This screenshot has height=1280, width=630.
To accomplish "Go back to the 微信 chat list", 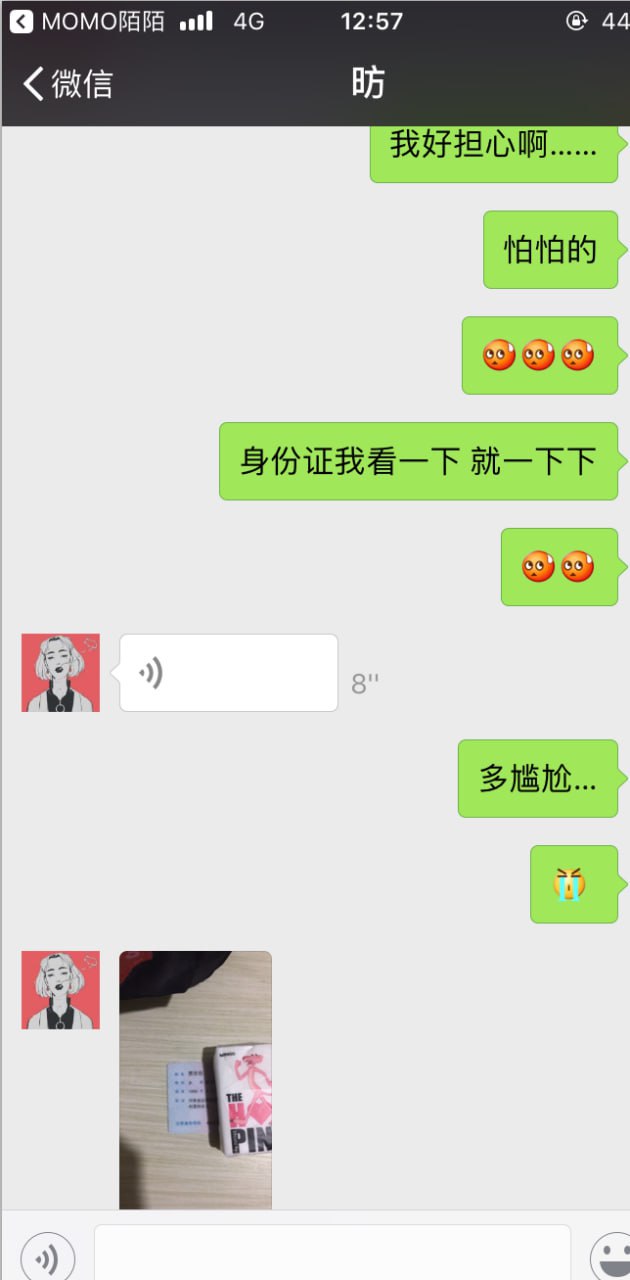I will pyautogui.click(x=66, y=84).
